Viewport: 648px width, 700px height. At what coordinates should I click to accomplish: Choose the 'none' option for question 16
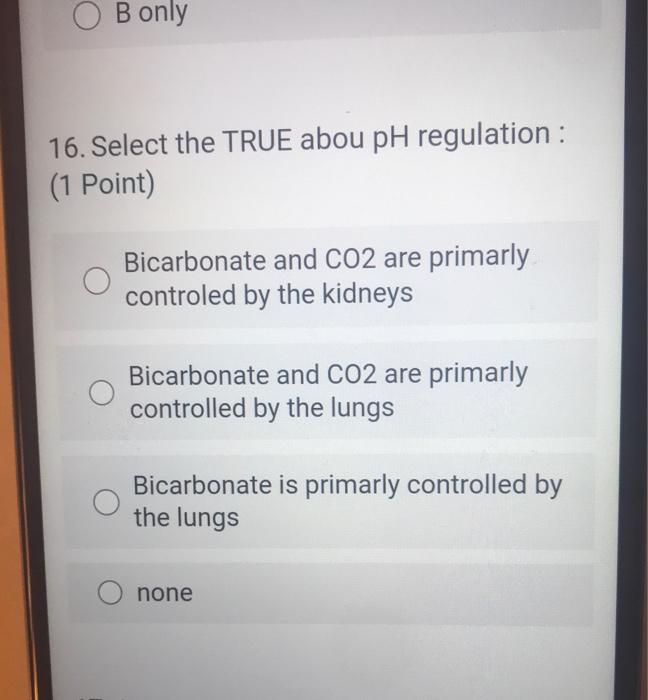tap(108, 594)
